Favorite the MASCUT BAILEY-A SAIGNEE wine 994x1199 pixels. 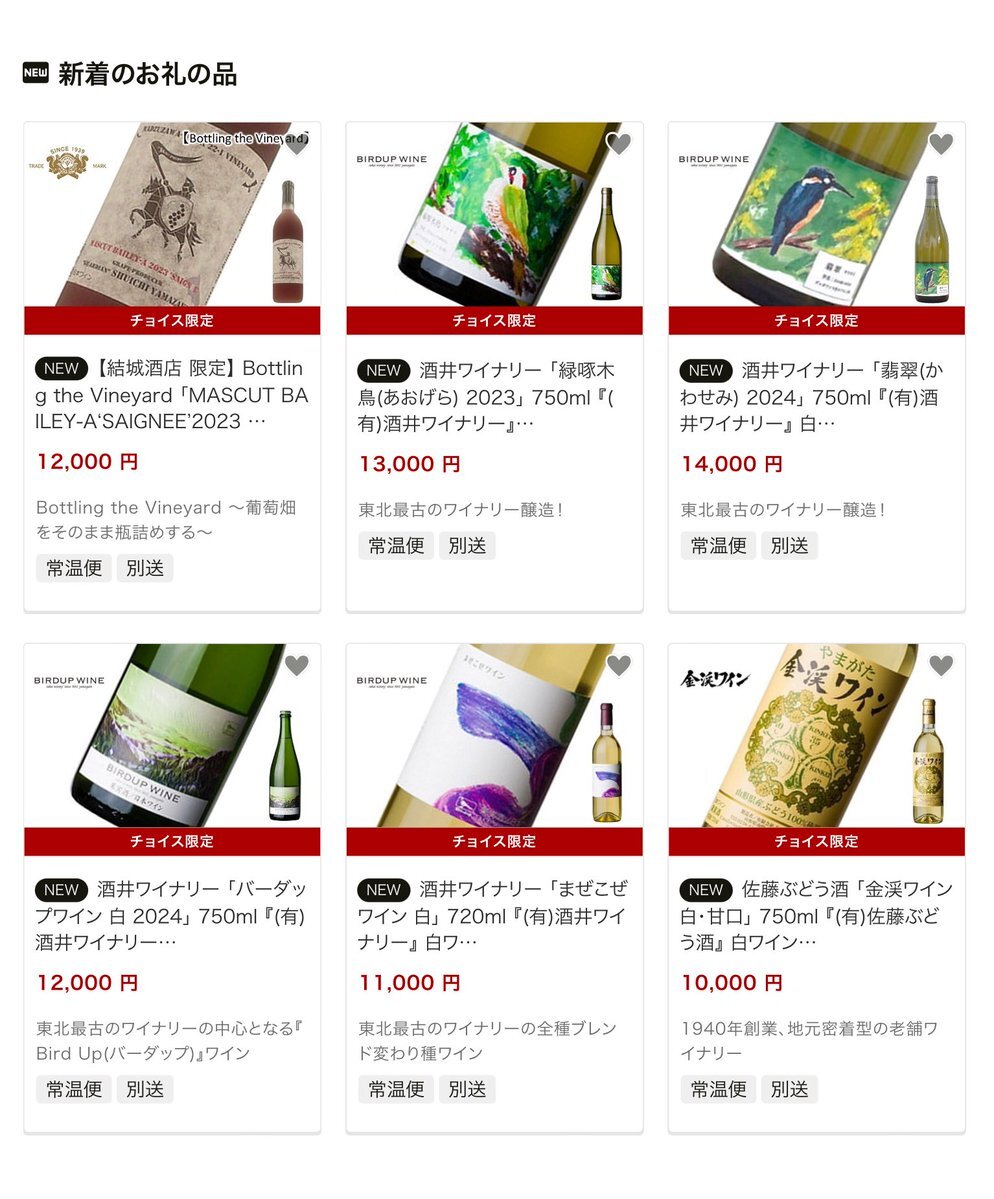point(297,145)
